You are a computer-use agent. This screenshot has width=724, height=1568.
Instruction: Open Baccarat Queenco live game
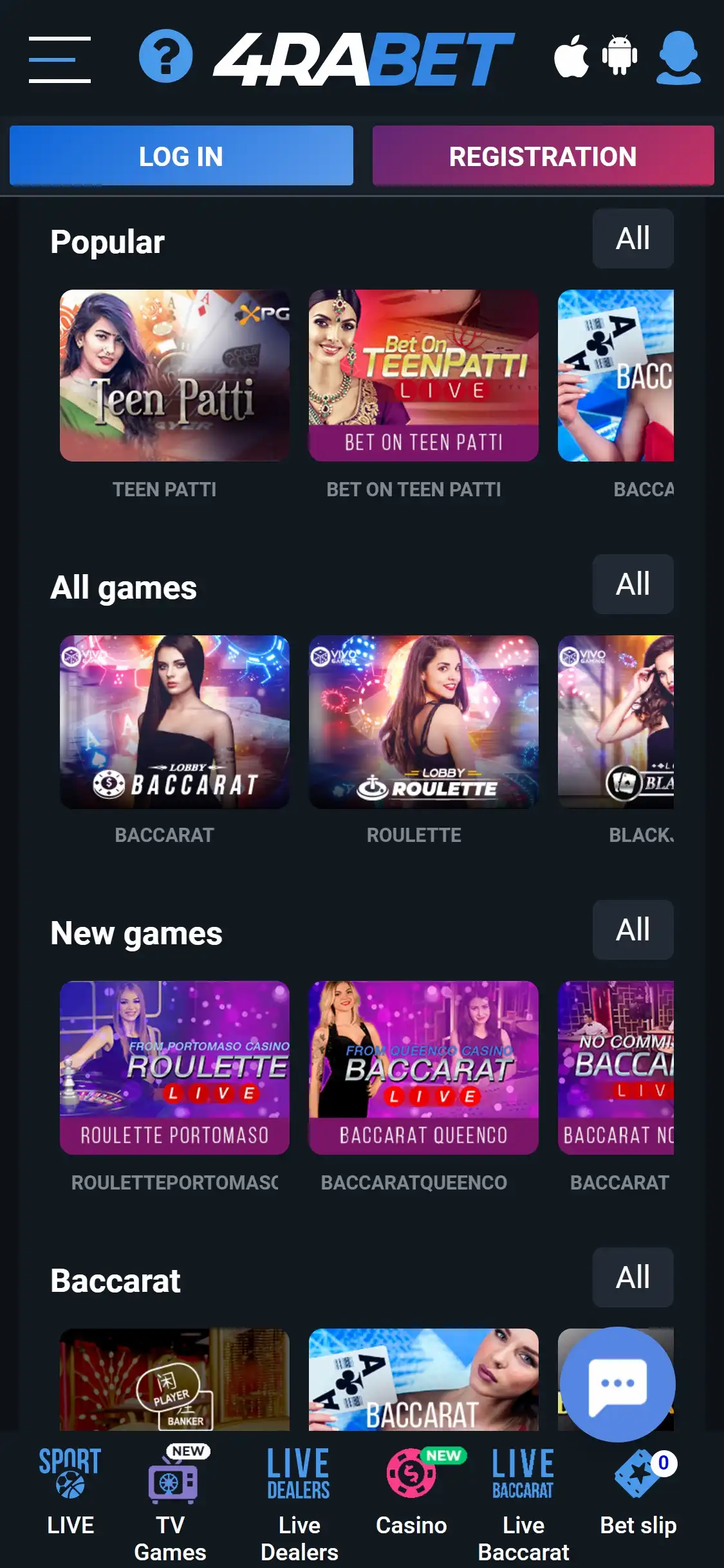pyautogui.click(x=423, y=1067)
